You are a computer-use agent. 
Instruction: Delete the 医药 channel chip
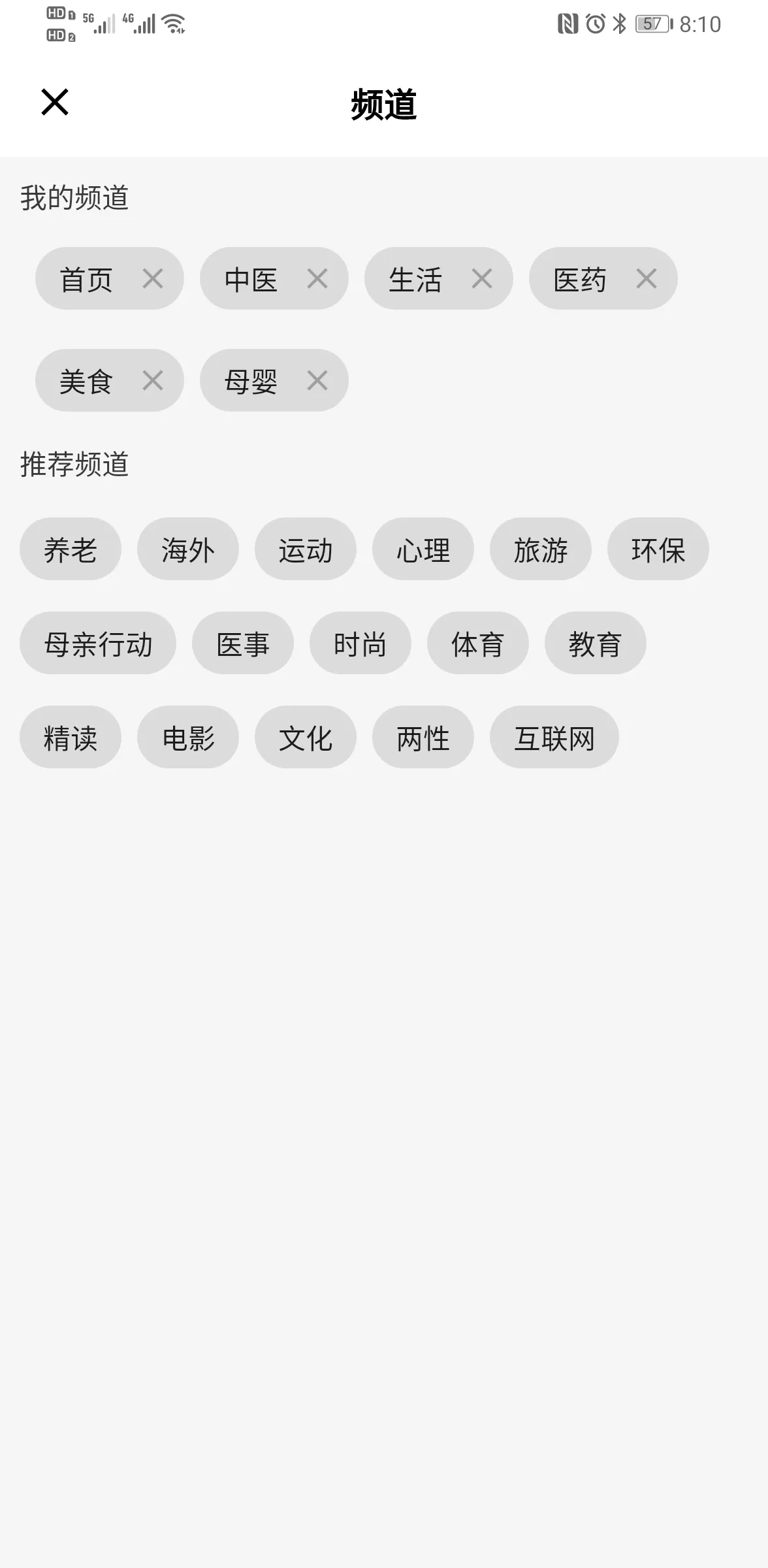tap(647, 279)
